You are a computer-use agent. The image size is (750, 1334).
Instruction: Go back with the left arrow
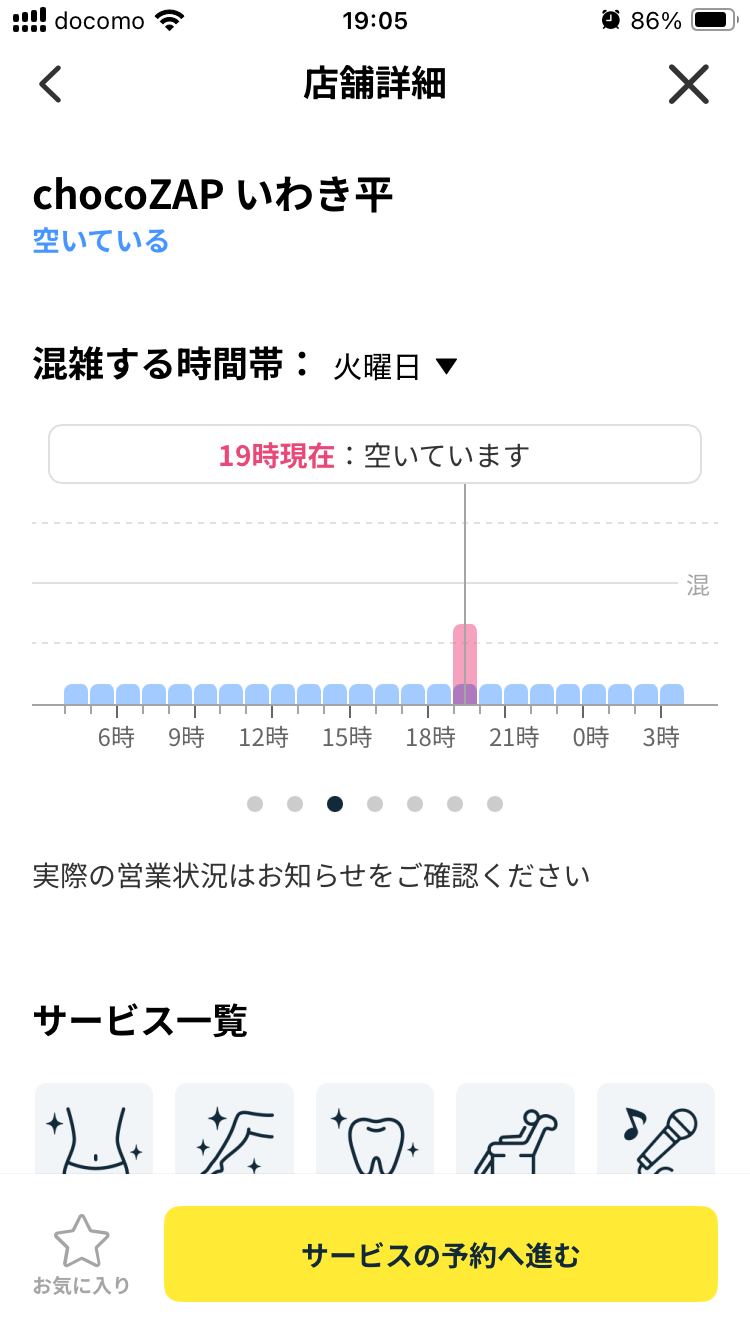point(50,84)
